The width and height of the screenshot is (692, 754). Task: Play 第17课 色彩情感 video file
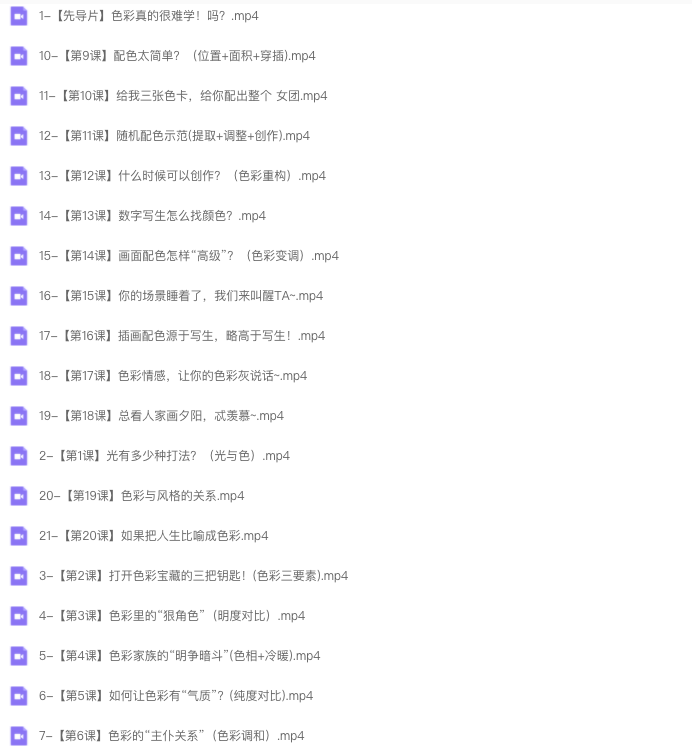[x=173, y=376]
